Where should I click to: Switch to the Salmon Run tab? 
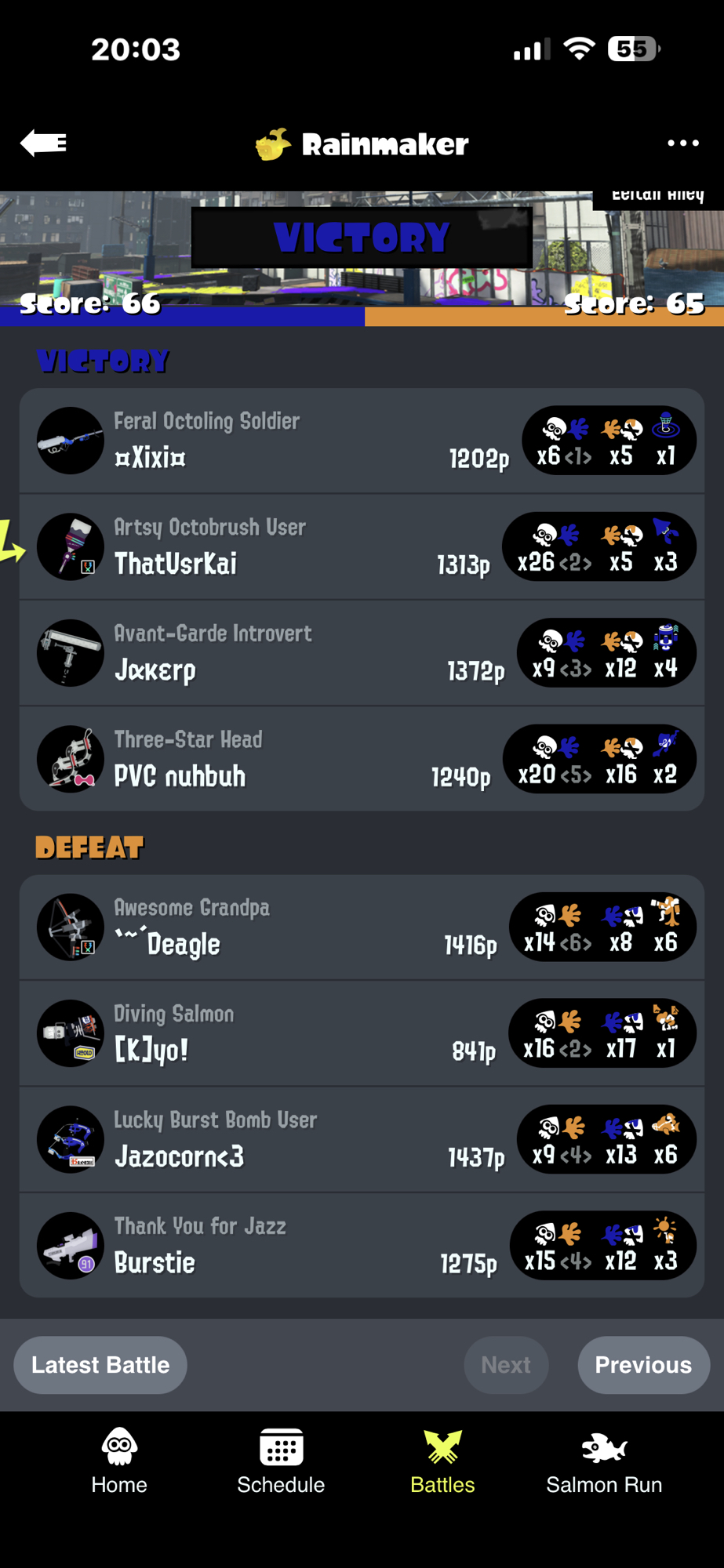click(604, 1462)
